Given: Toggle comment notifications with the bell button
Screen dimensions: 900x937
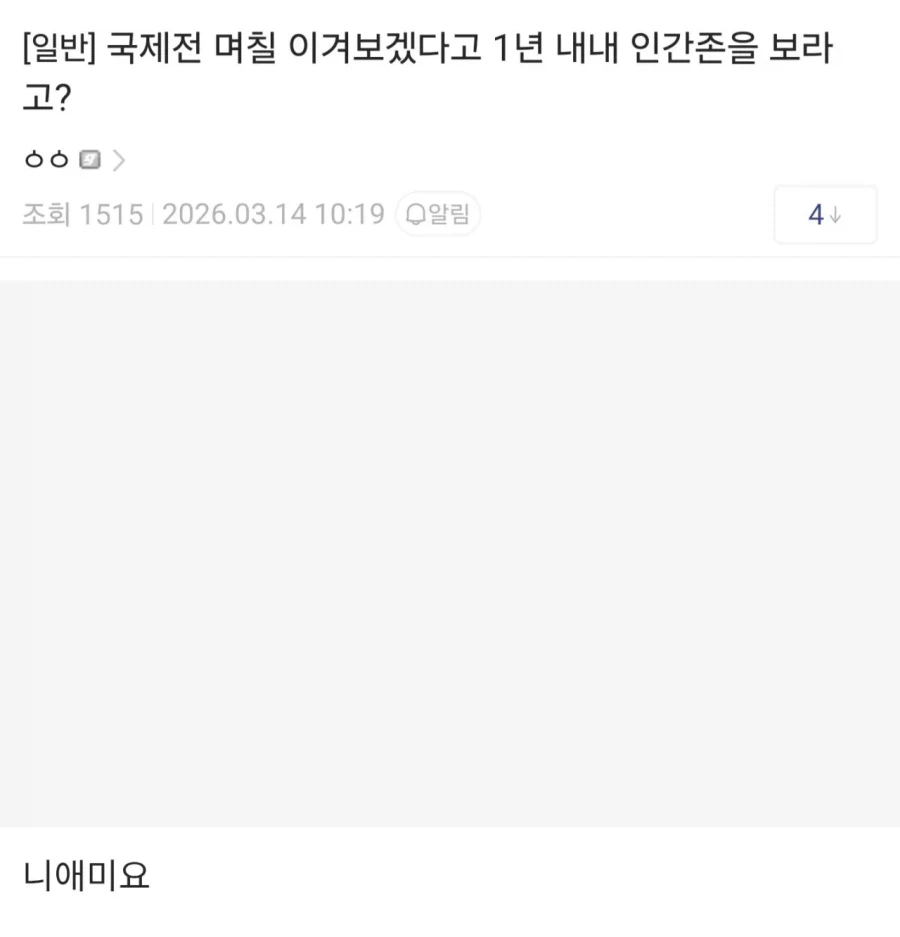Looking at the screenshot, I should 437,214.
